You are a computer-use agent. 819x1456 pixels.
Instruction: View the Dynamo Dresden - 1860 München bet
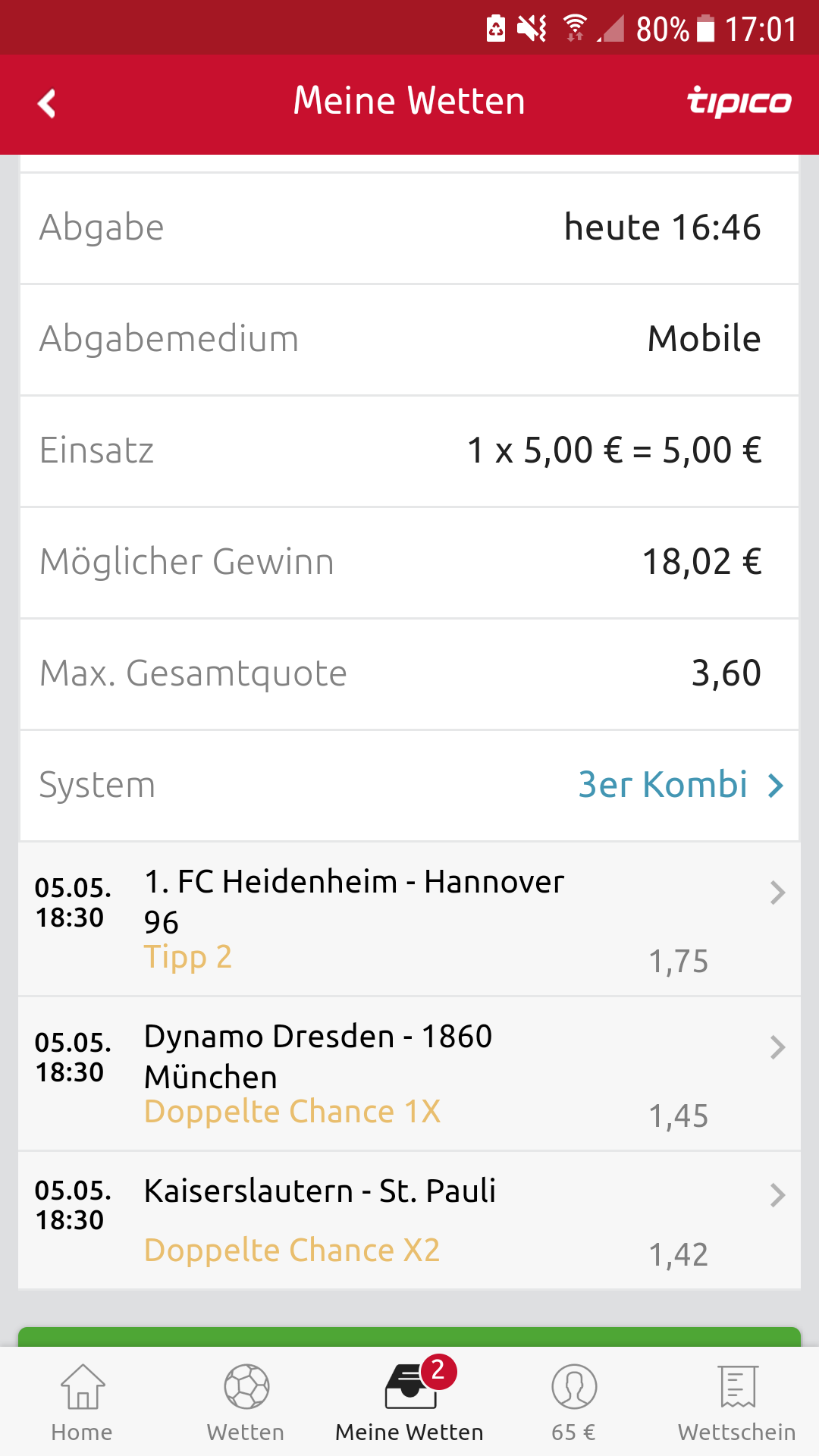pos(409,1073)
